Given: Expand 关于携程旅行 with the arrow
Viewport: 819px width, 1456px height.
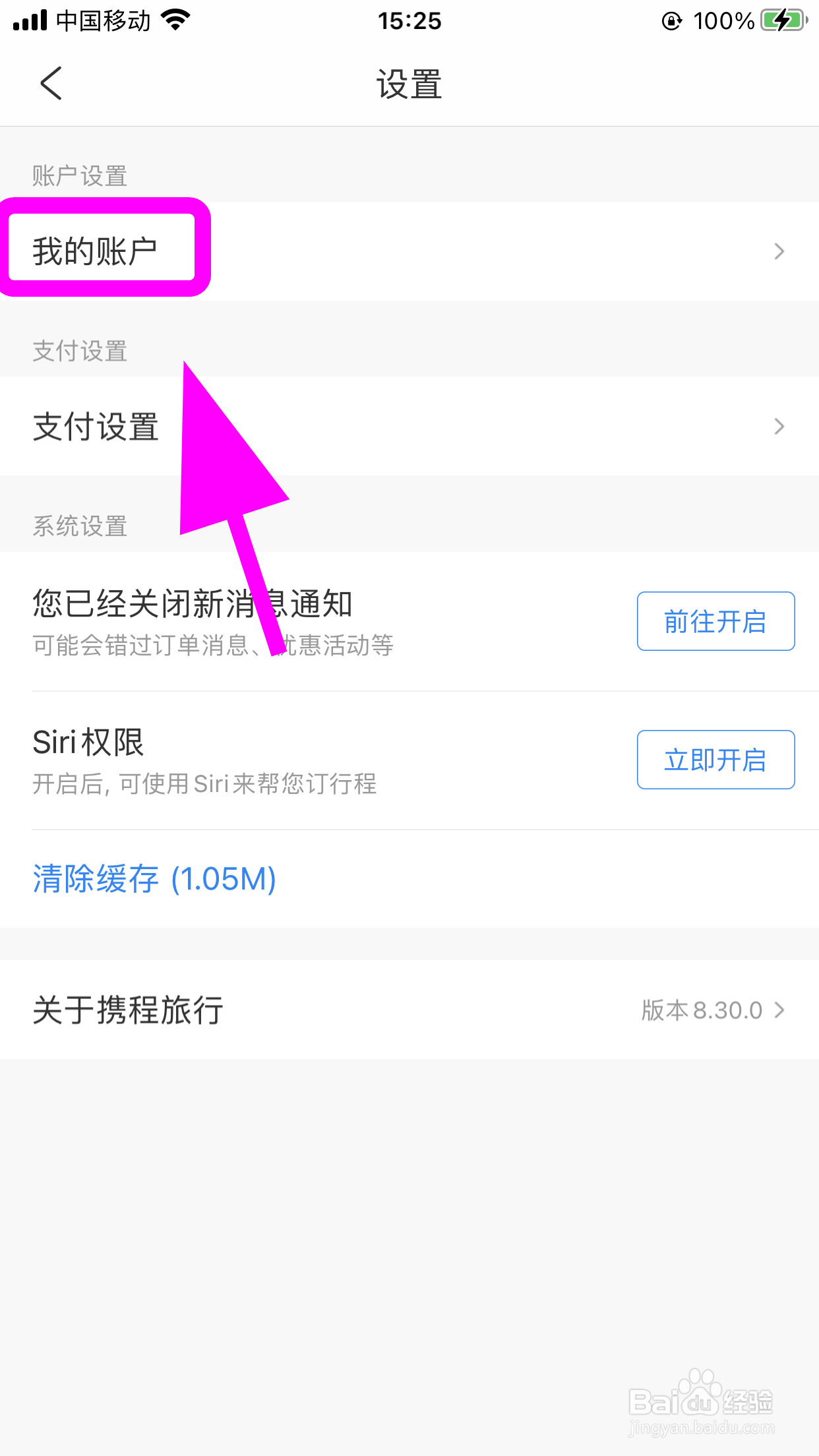Looking at the screenshot, I should click(781, 1010).
